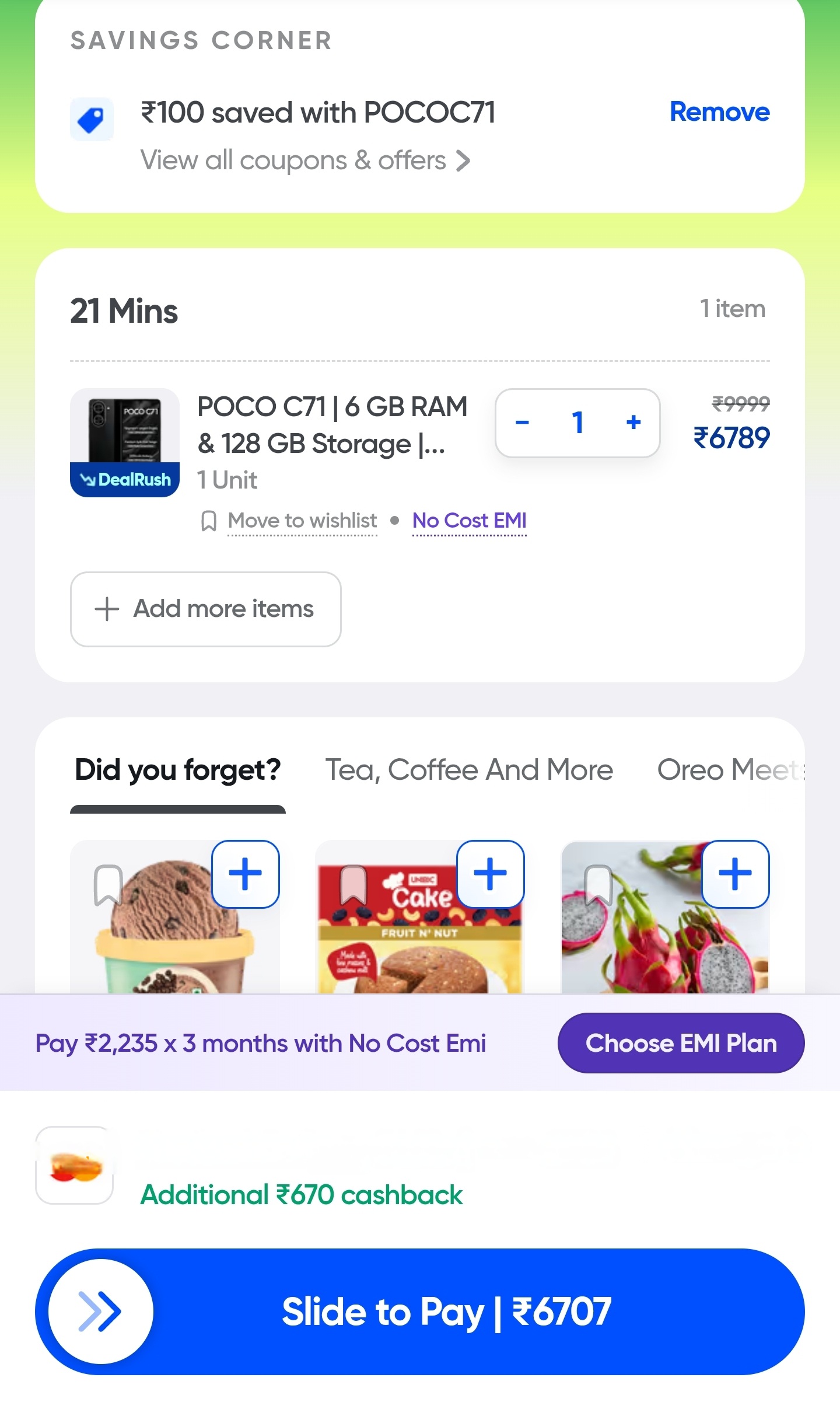Switch to the Oreo Meets tab

(x=729, y=770)
